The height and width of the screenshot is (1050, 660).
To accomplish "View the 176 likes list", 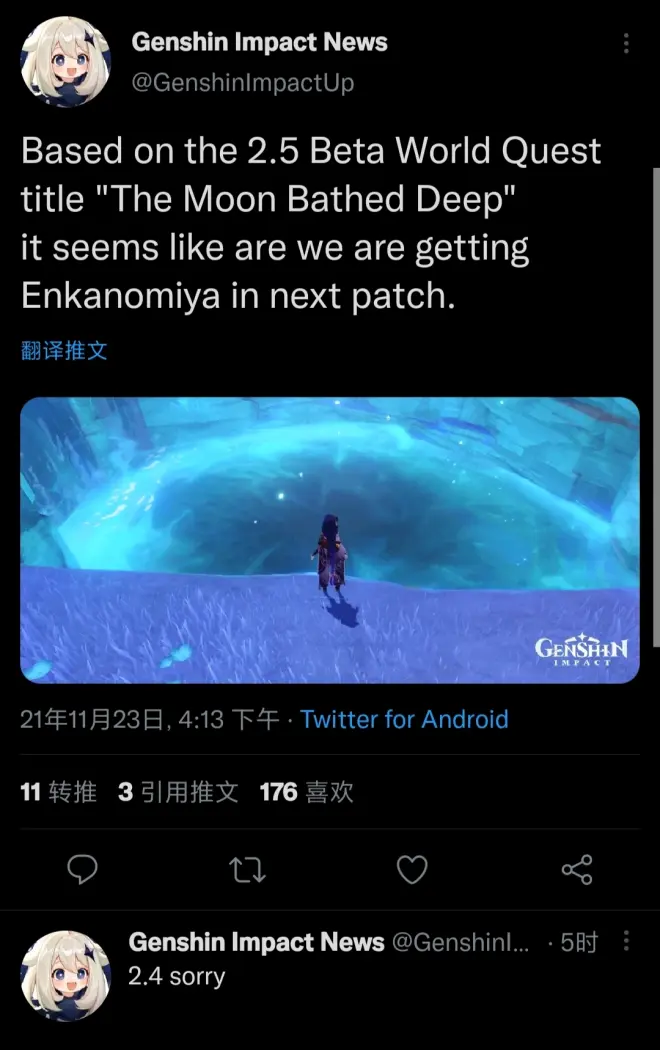I will tap(306, 792).
